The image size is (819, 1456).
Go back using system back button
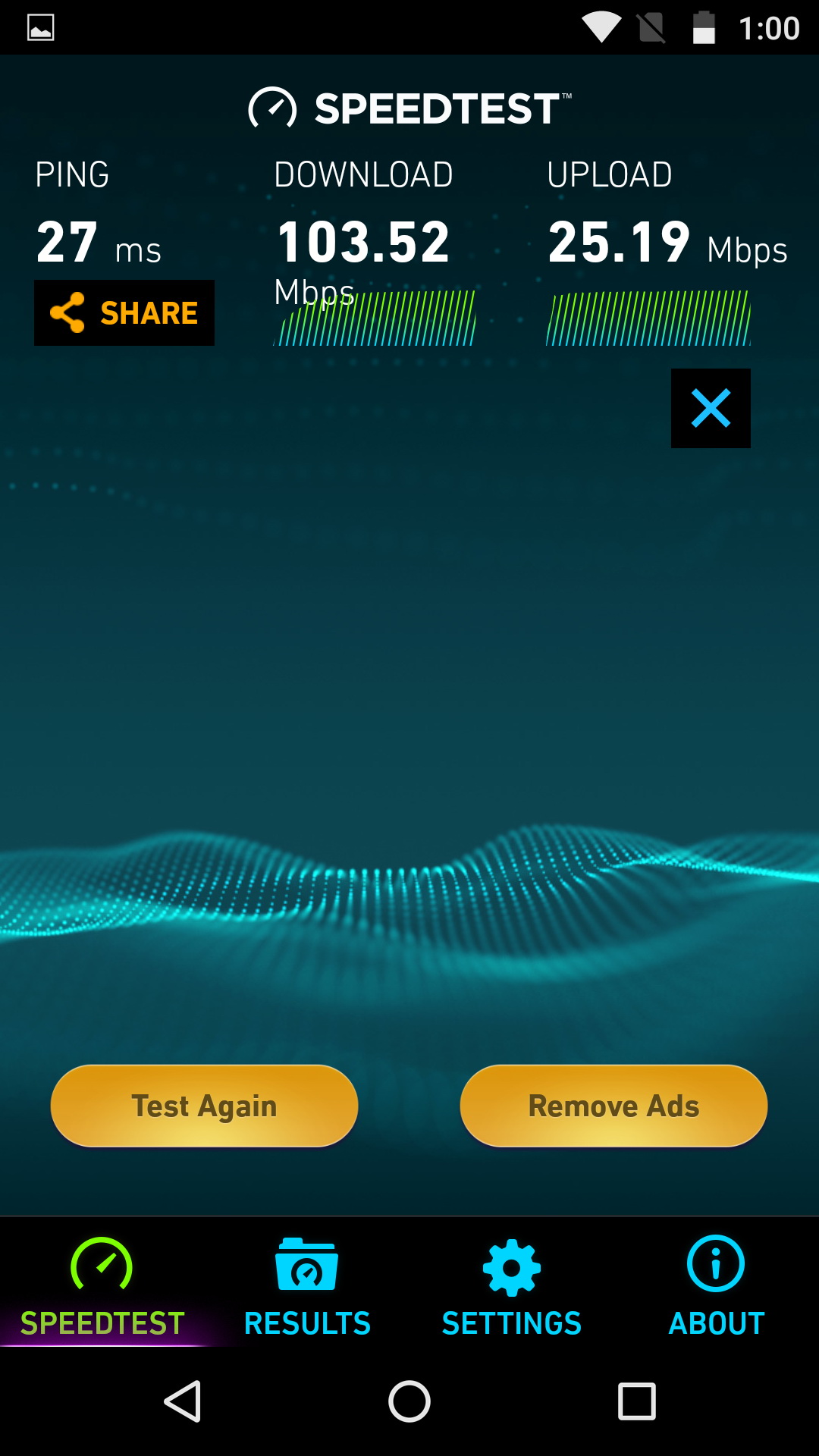point(183,1401)
